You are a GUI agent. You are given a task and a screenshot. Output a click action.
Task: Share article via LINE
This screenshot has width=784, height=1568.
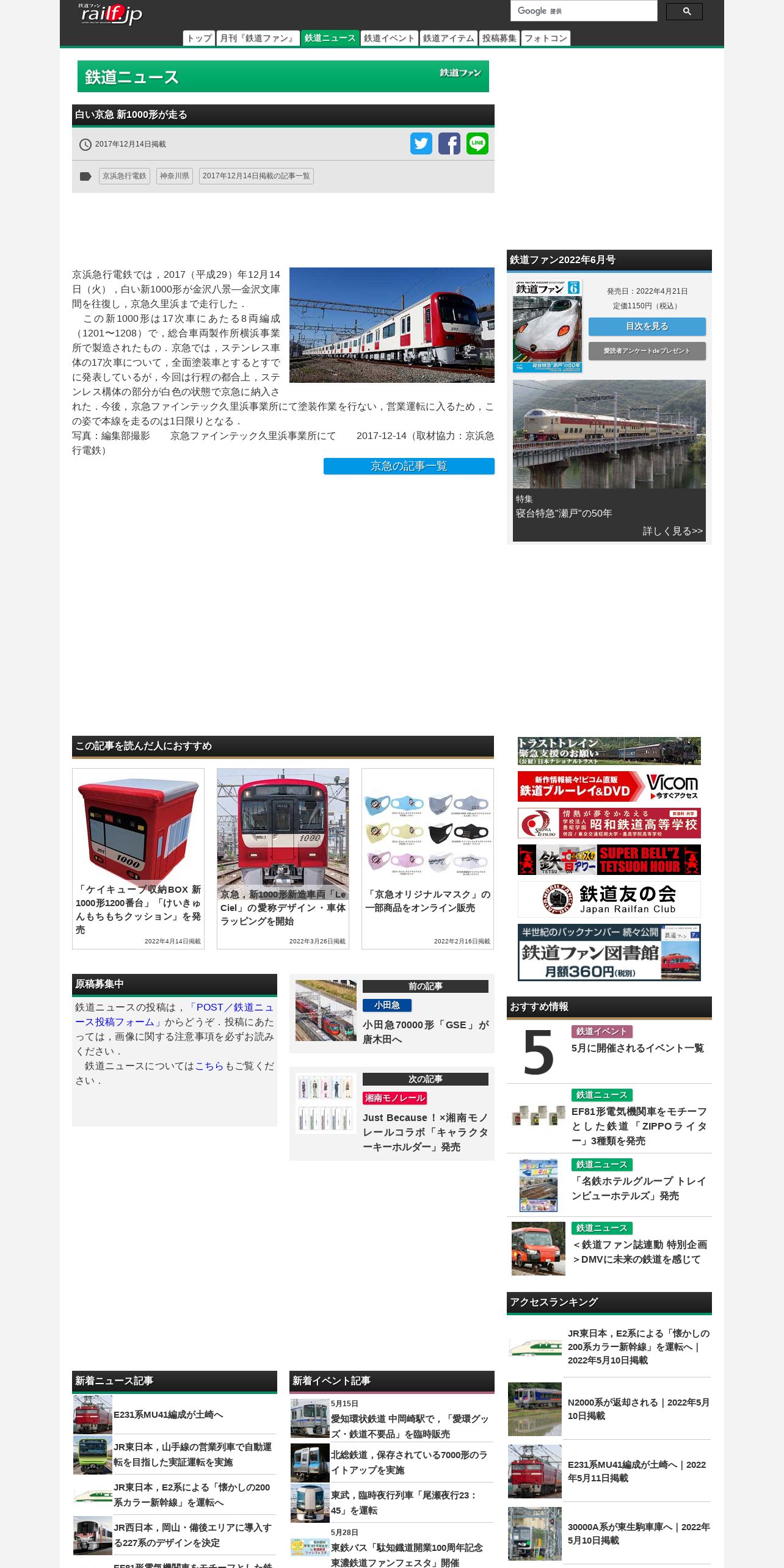pyautogui.click(x=477, y=143)
